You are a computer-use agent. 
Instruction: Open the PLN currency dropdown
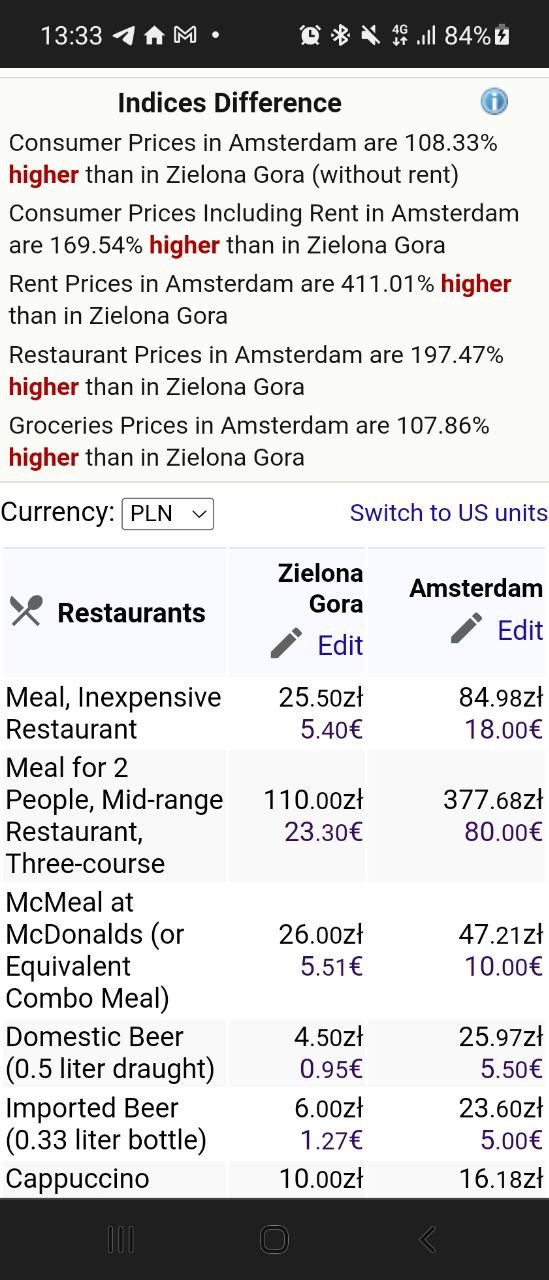pos(168,514)
